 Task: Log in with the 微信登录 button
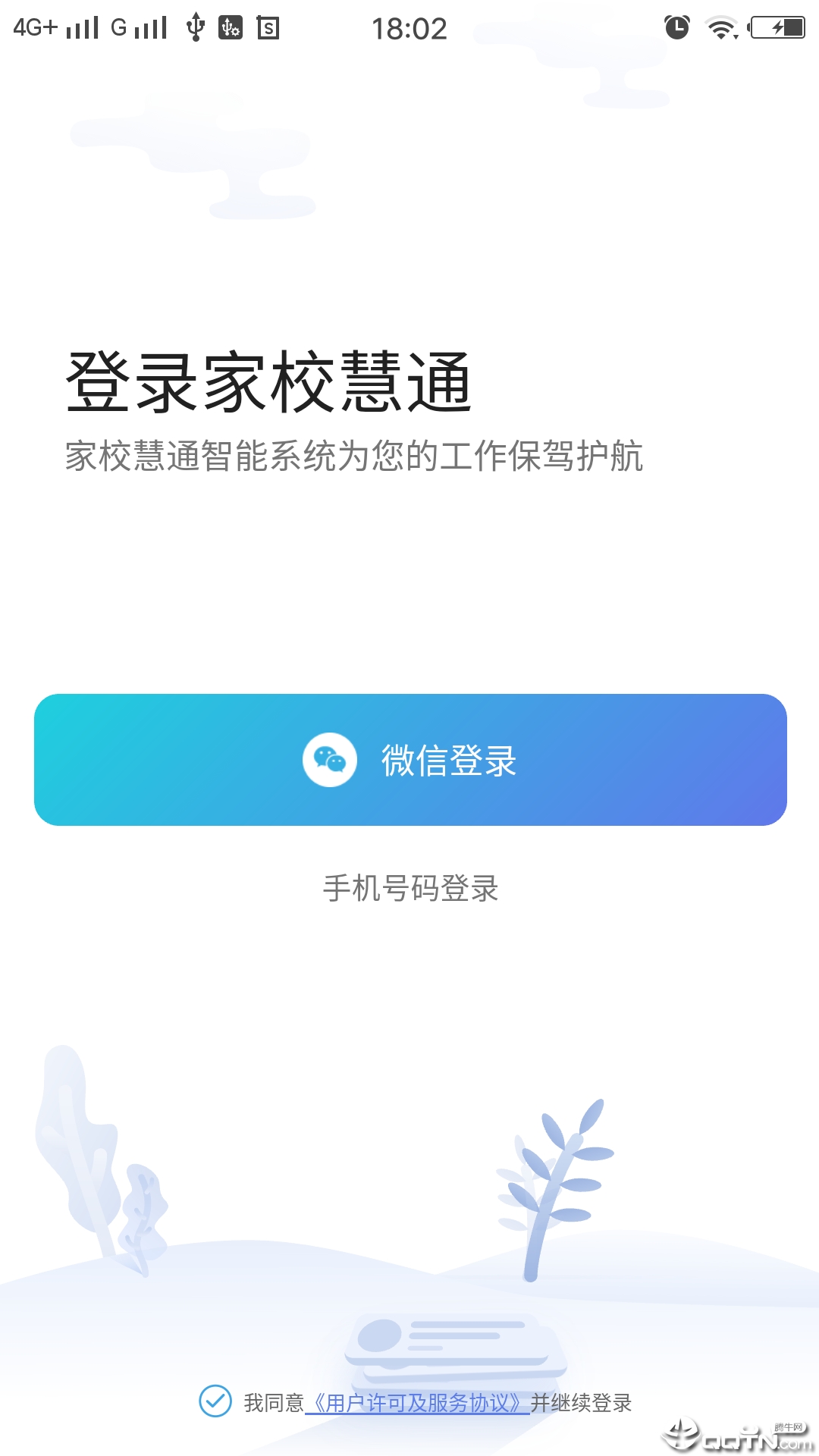point(410,760)
